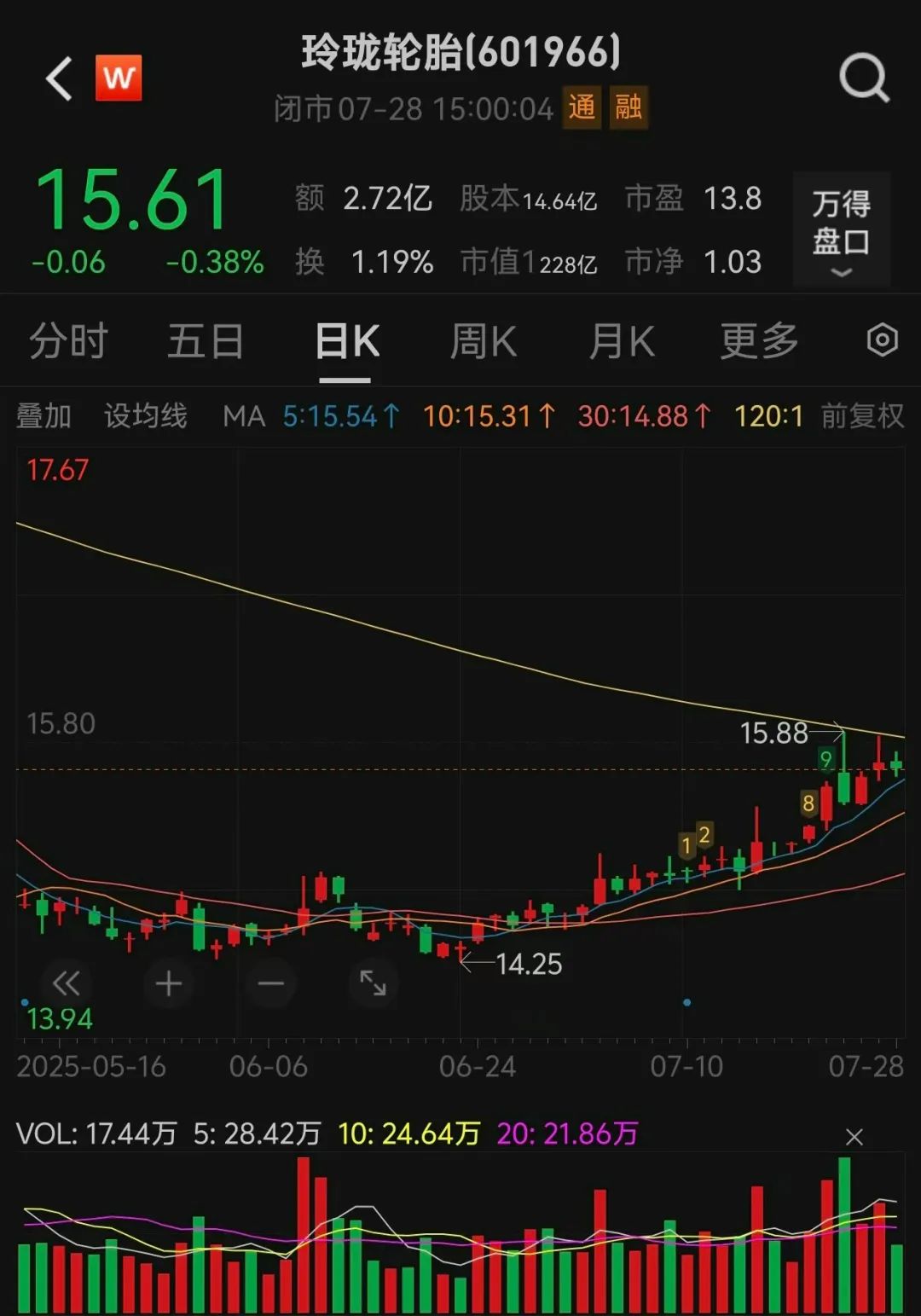Screen dimensions: 921x1316
Task: Switch to the 五日 chart tab
Action: pyautogui.click(x=206, y=342)
